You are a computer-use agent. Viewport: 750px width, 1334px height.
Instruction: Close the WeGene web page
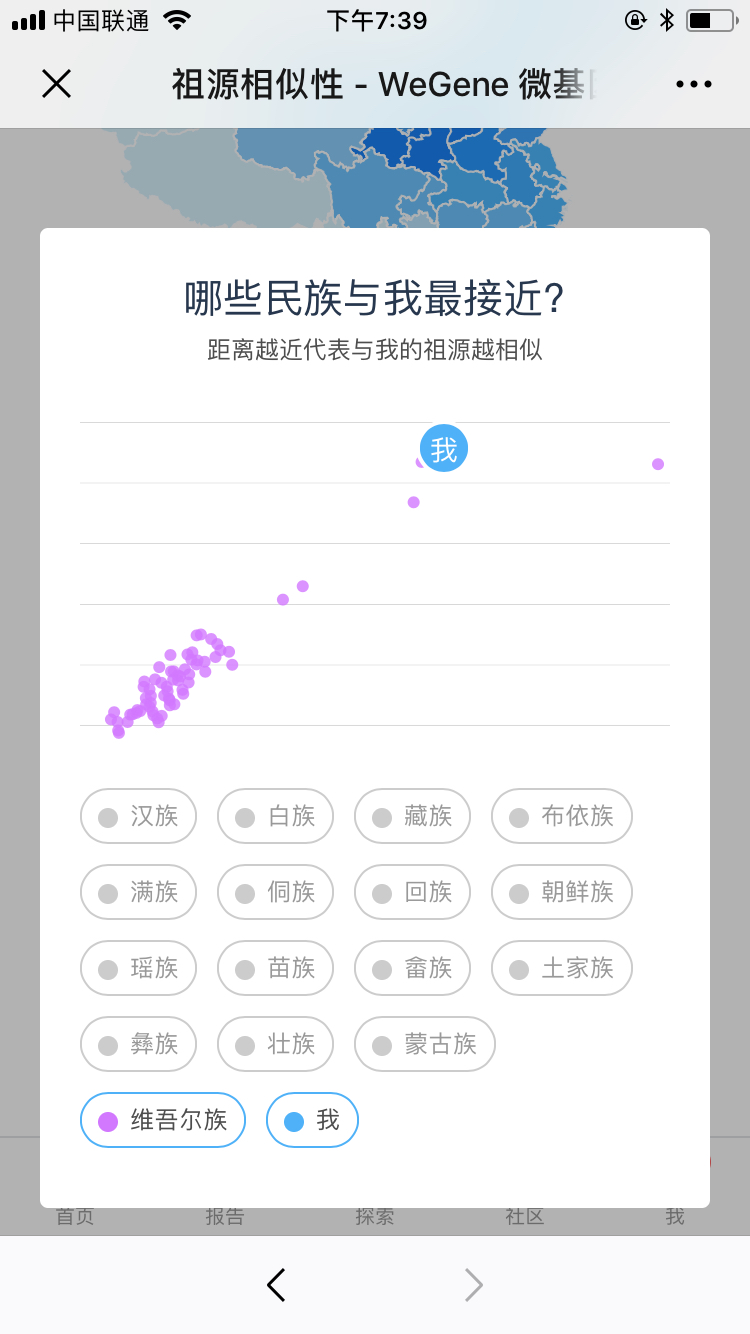[x=56, y=84]
